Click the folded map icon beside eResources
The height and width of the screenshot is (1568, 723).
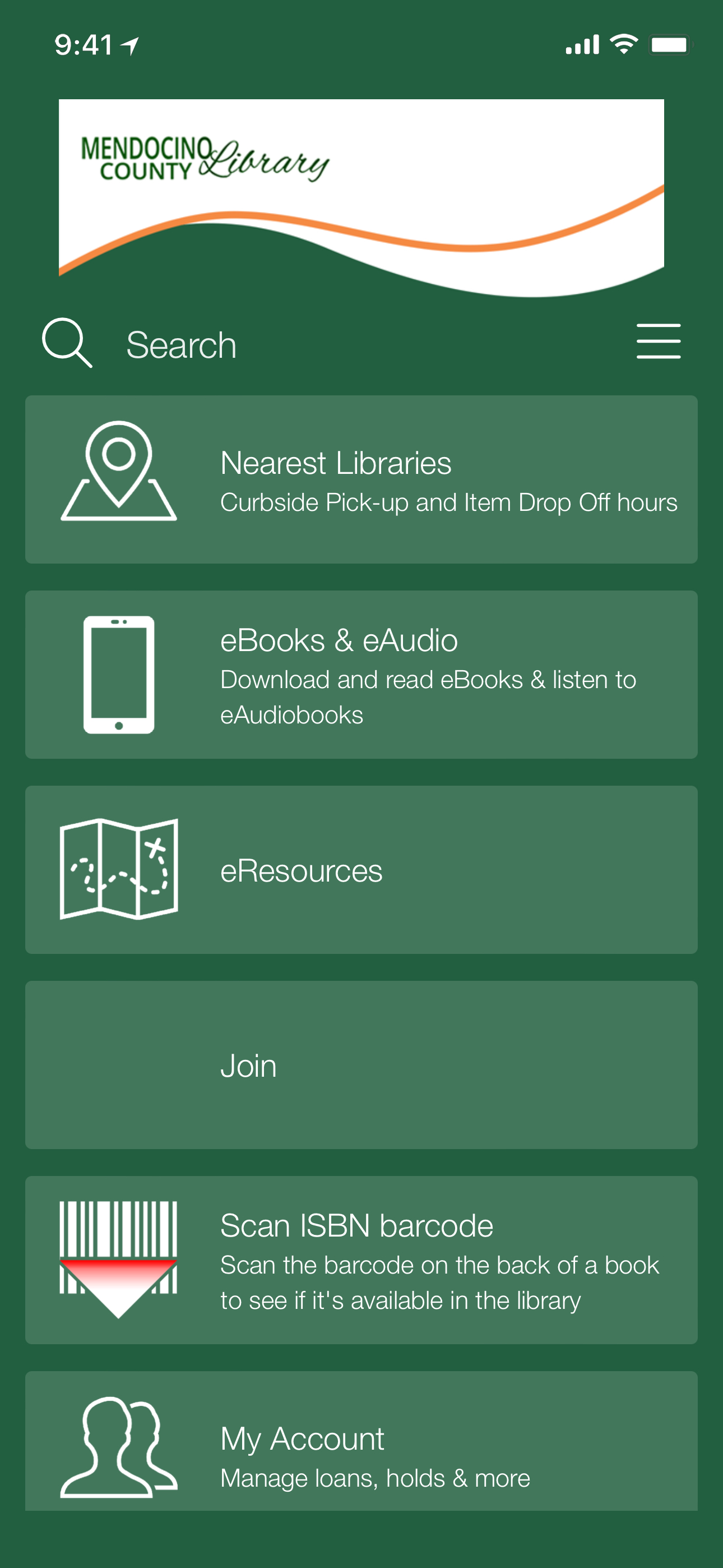tap(119, 869)
